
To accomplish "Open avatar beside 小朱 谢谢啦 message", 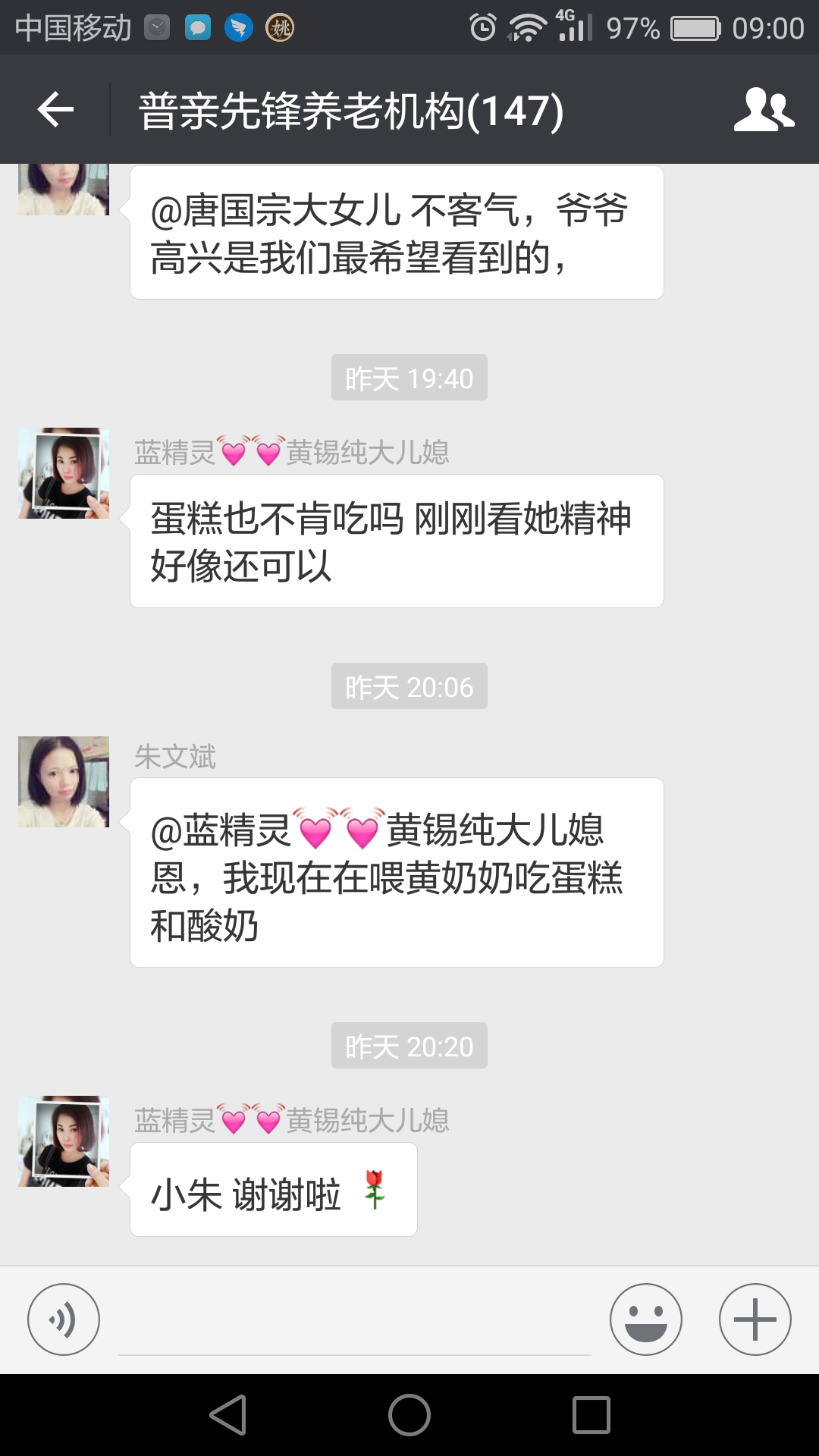I will (x=64, y=1141).
